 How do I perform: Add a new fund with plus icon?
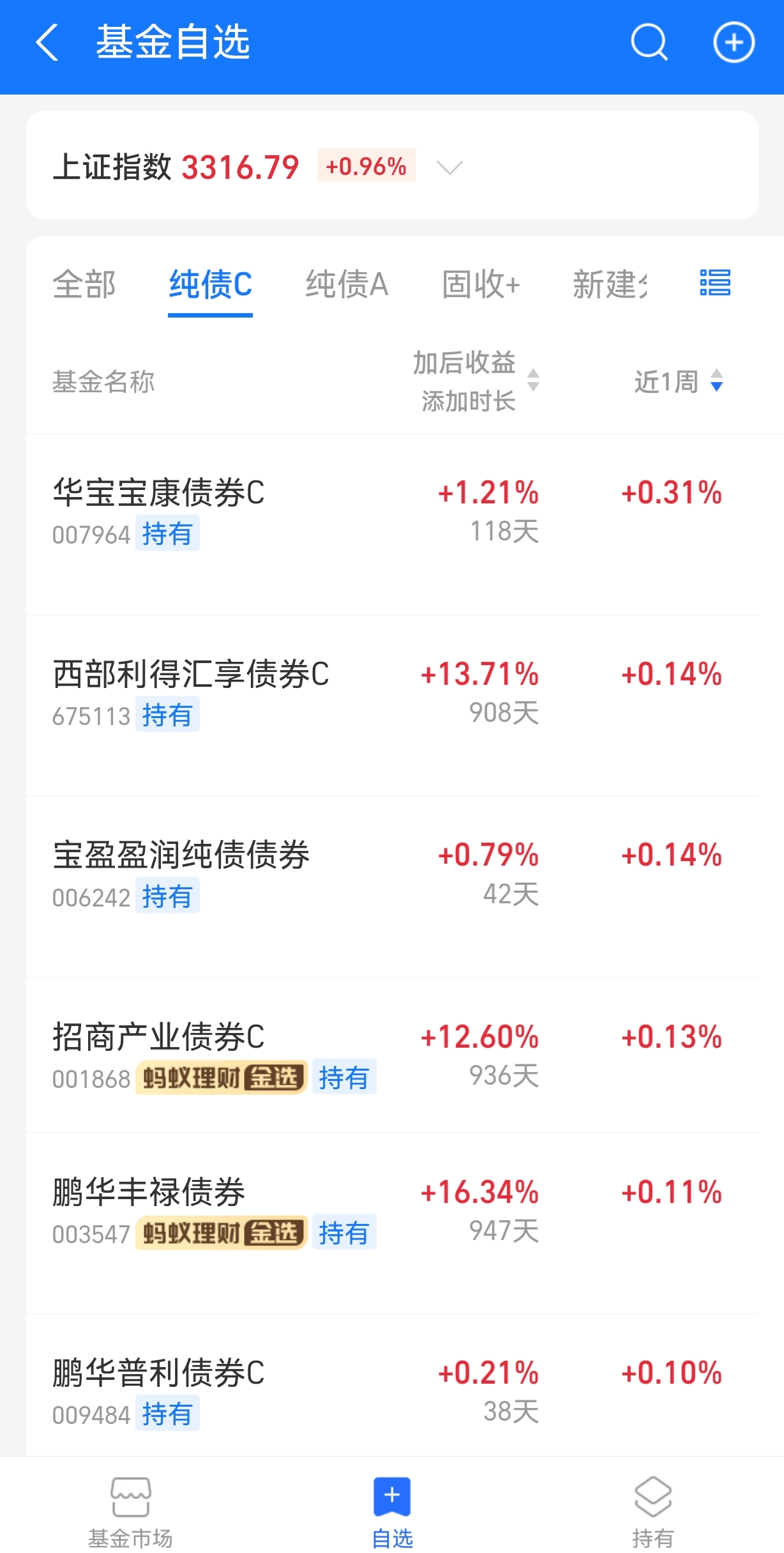click(734, 43)
